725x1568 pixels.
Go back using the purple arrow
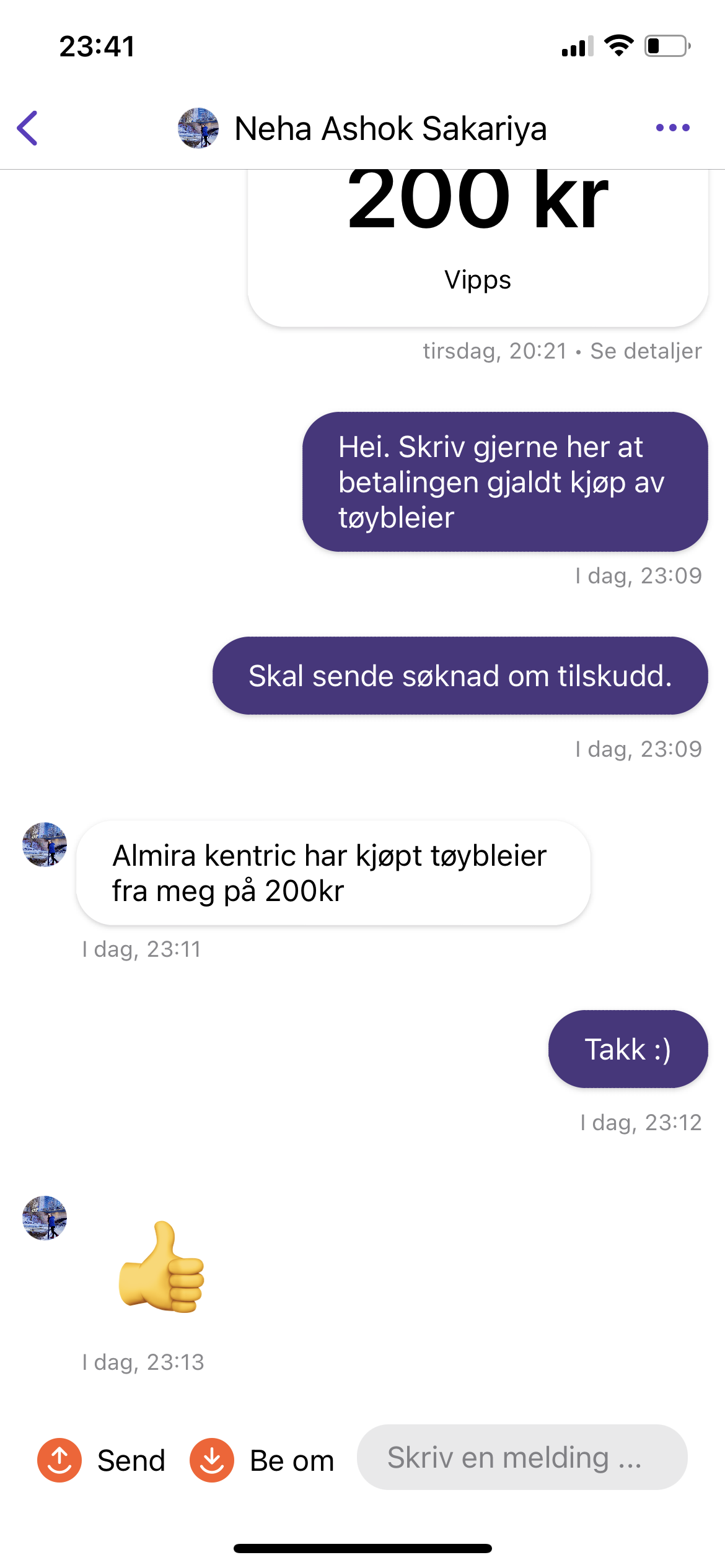pyautogui.click(x=28, y=128)
